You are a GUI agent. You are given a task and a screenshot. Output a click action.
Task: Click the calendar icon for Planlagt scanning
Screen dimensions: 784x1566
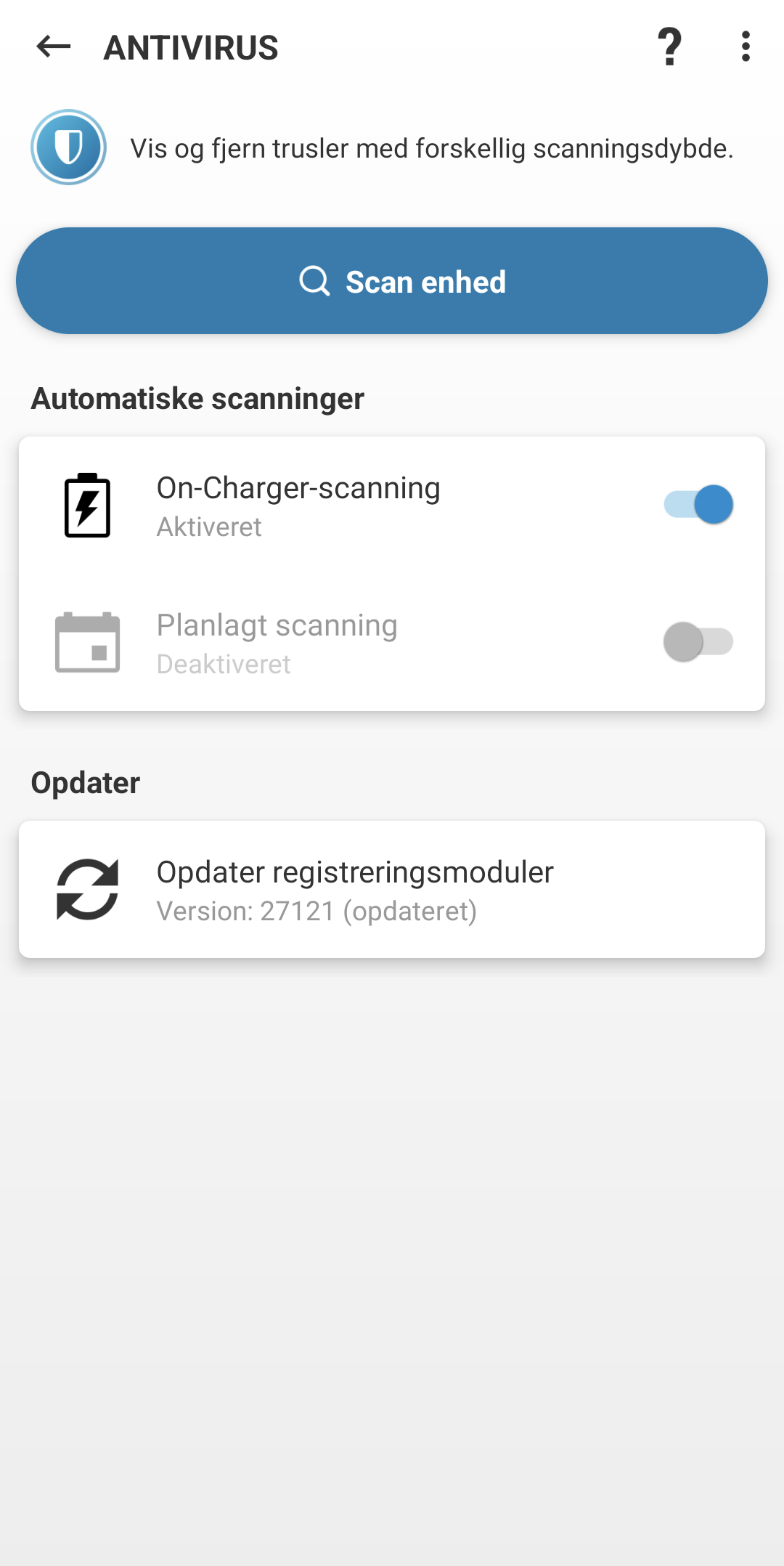point(87,642)
